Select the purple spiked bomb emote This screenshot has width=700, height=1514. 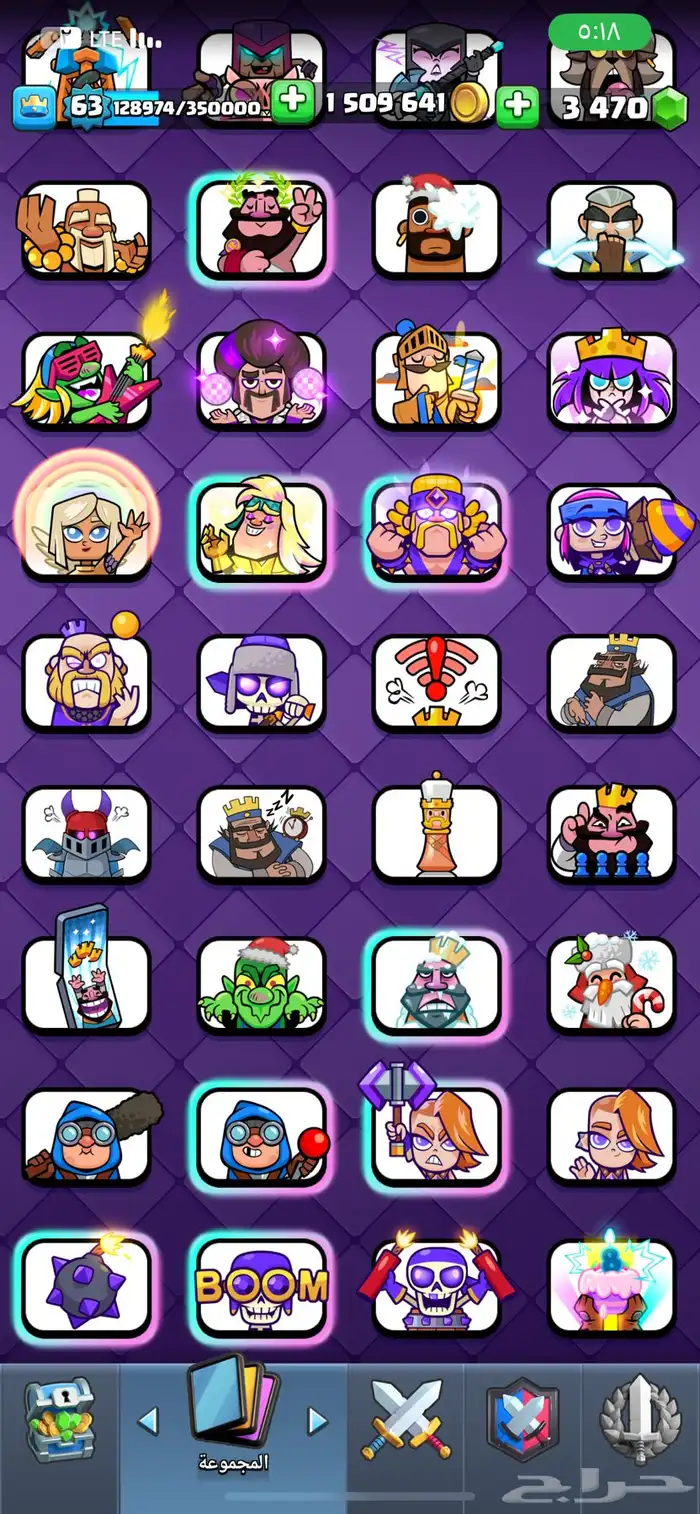(85, 1286)
